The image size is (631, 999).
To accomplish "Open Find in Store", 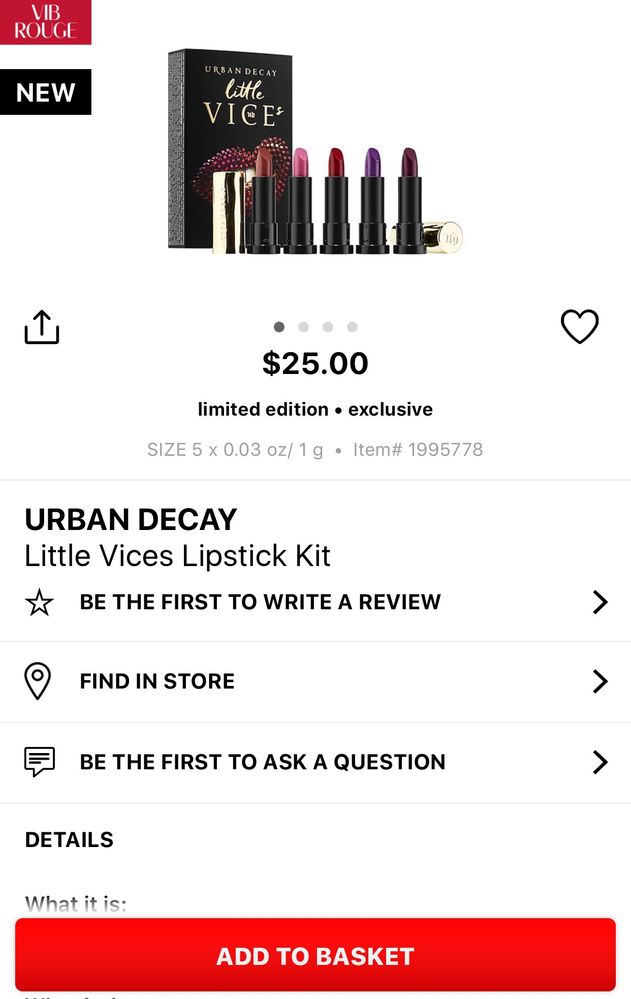I will pos(315,682).
